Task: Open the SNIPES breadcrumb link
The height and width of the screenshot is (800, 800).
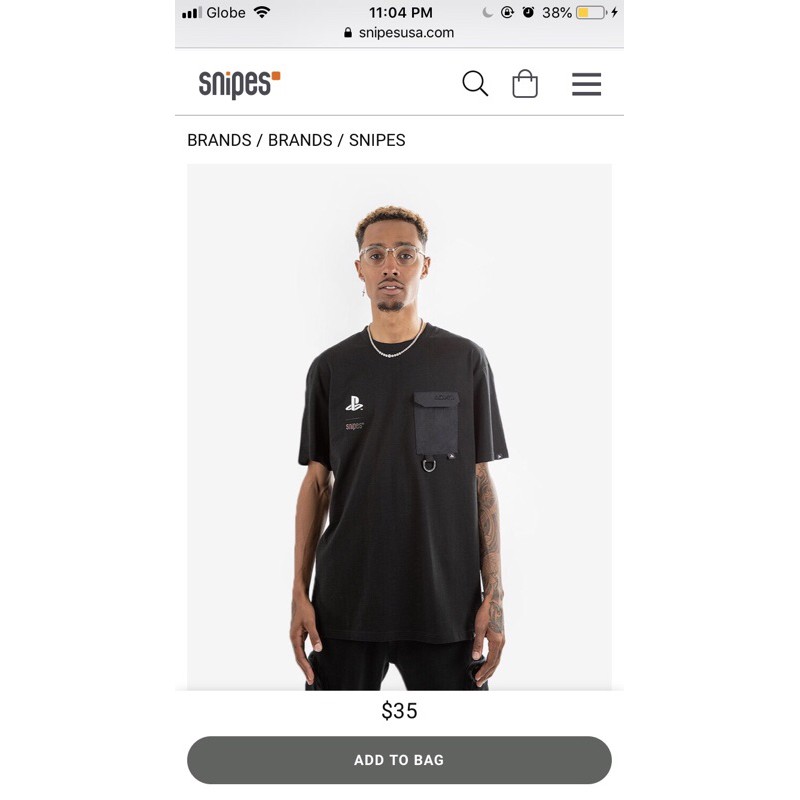Action: click(377, 140)
